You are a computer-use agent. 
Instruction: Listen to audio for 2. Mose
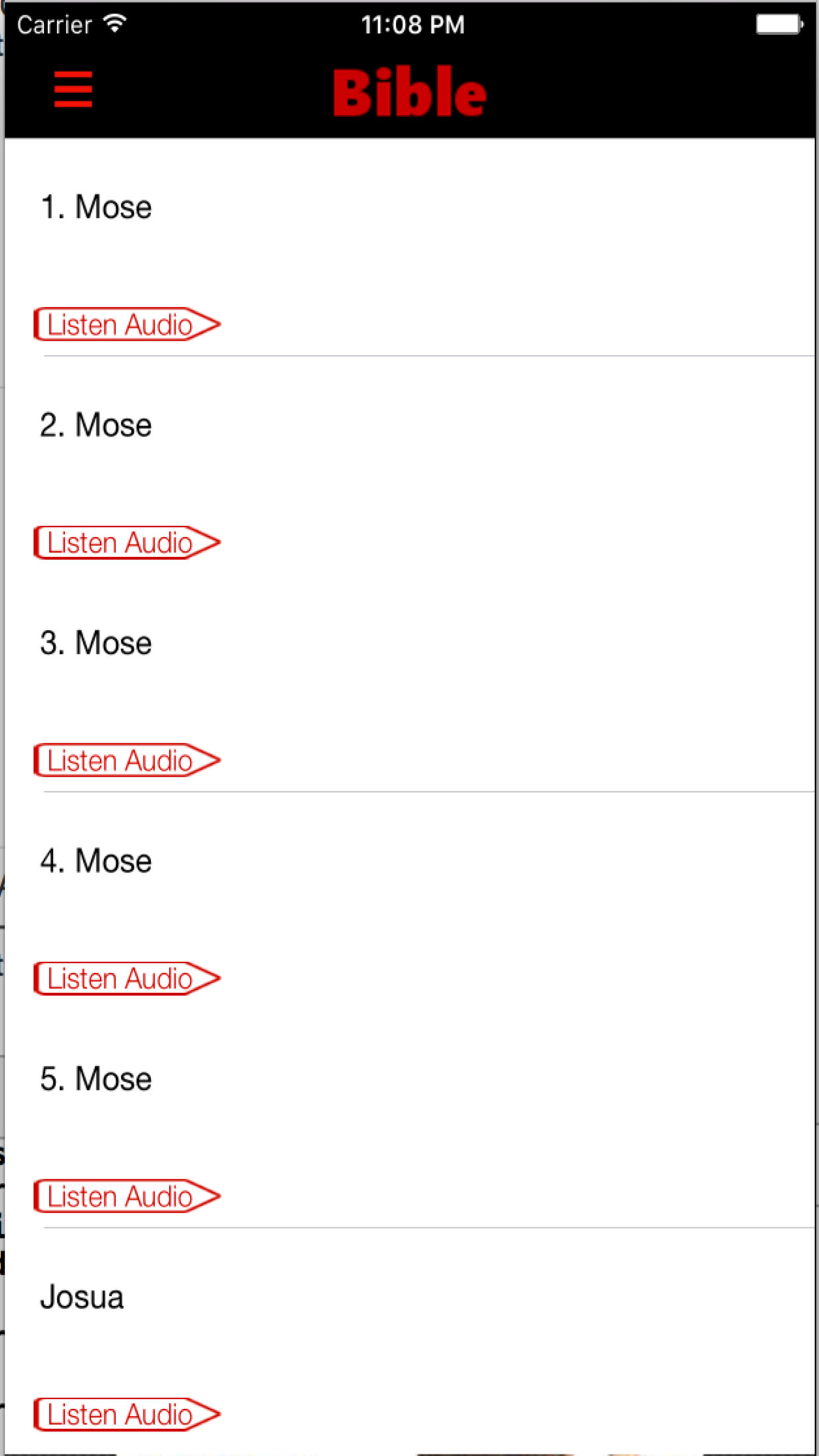coord(119,542)
